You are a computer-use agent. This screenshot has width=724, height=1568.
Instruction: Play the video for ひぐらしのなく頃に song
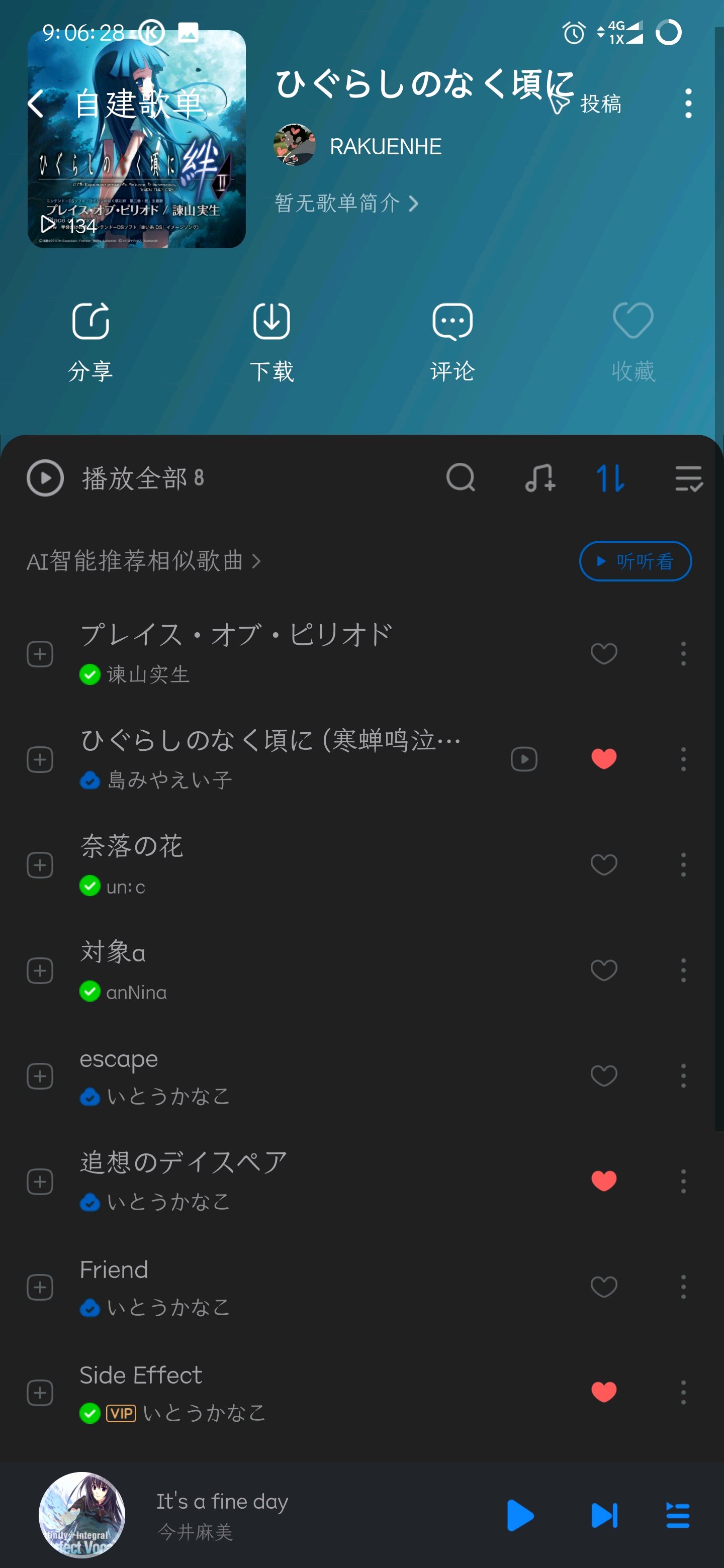click(x=524, y=758)
